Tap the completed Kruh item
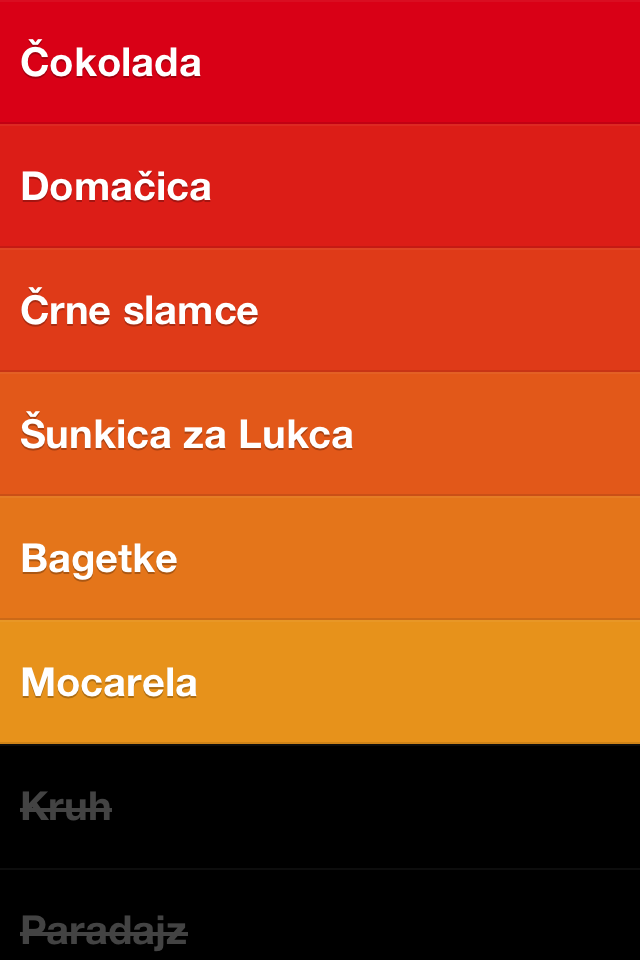 click(x=320, y=806)
